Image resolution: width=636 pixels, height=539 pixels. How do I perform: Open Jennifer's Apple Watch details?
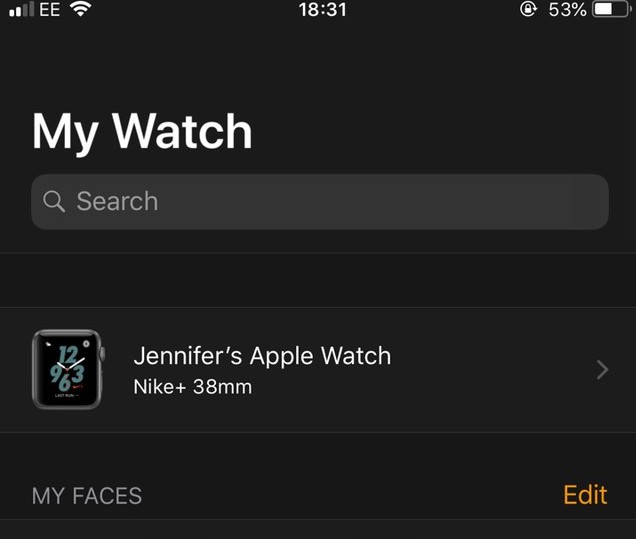[319, 369]
